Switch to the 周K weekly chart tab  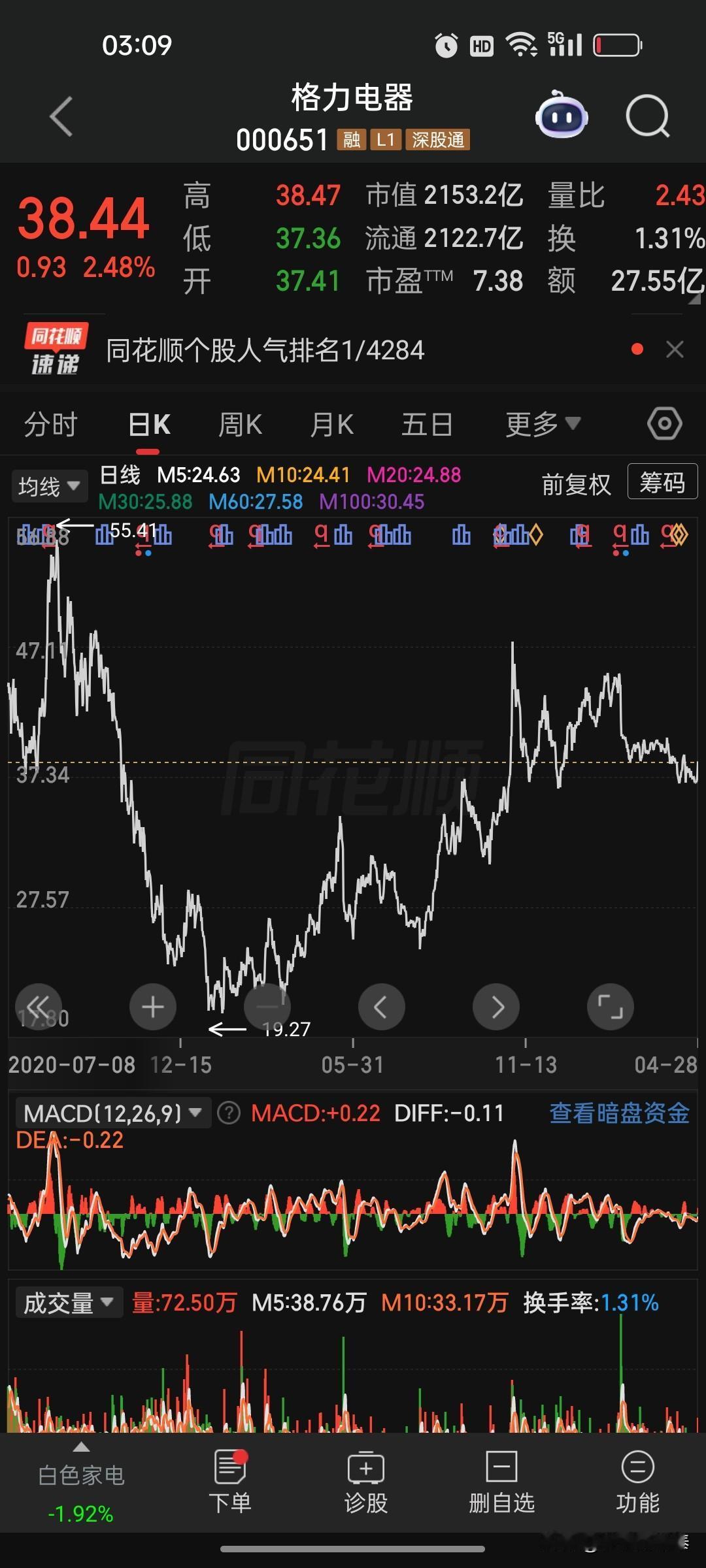pos(241,423)
